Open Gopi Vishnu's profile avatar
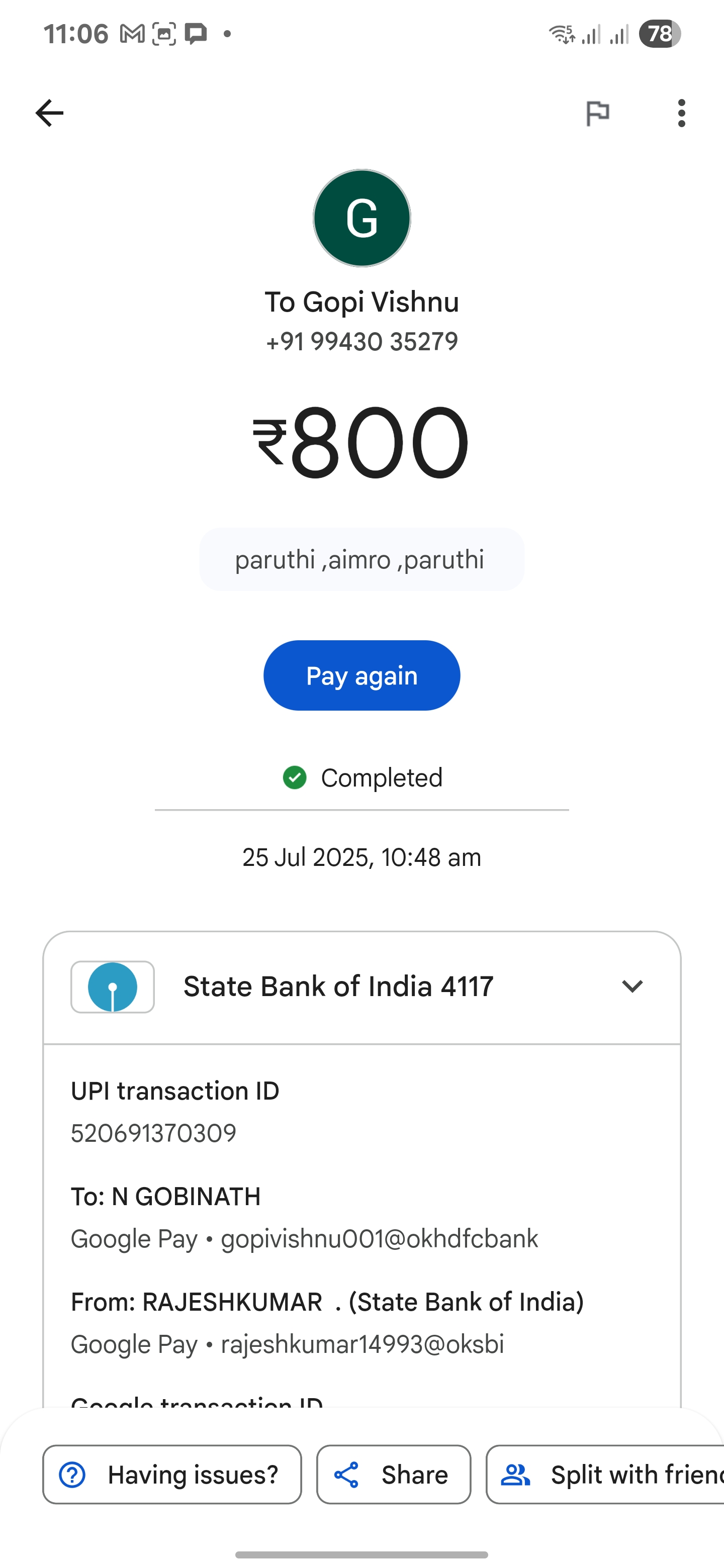Viewport: 724px width, 1568px height. 361,218
